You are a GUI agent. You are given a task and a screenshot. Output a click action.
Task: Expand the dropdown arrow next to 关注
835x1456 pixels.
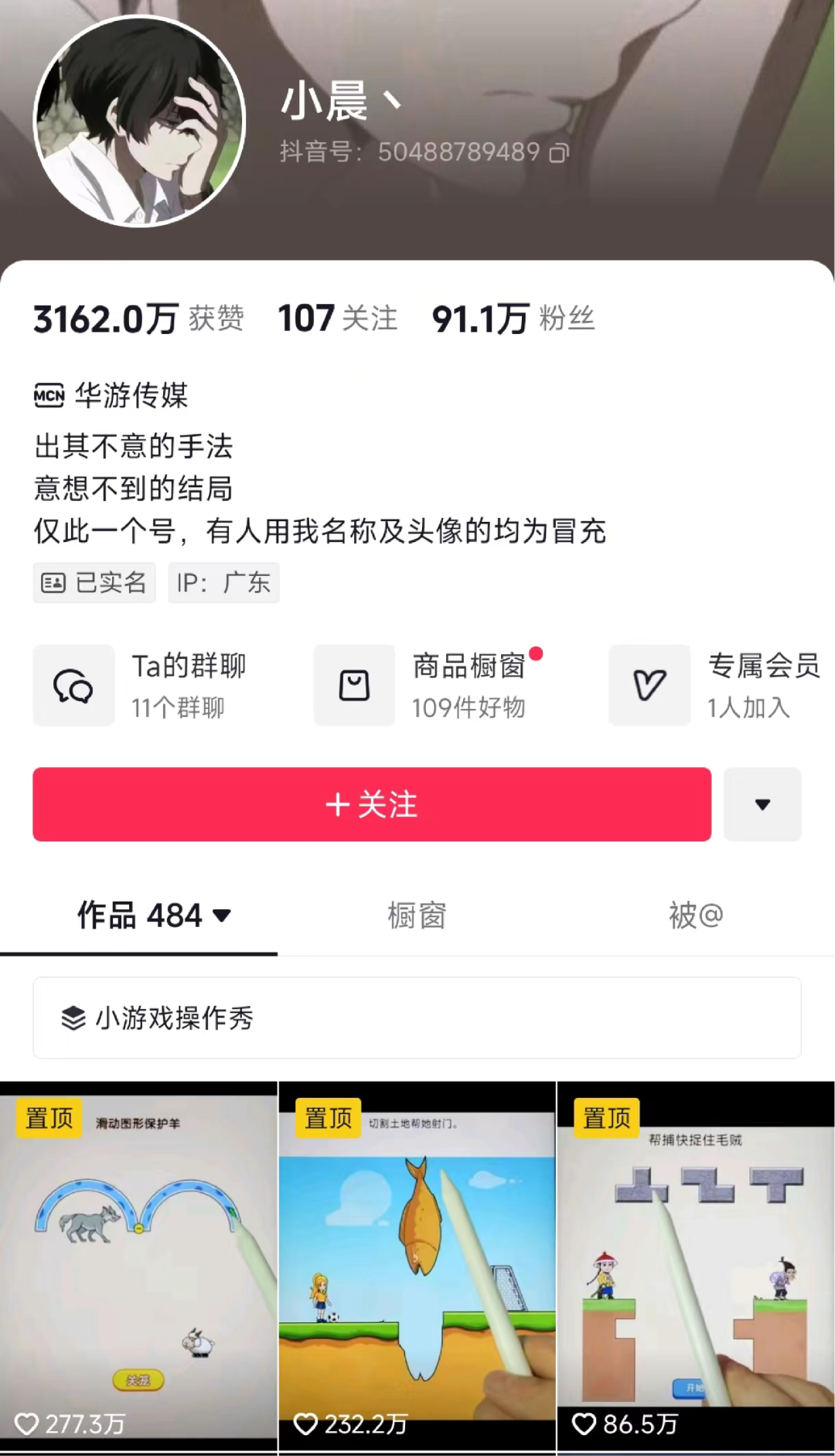(762, 804)
